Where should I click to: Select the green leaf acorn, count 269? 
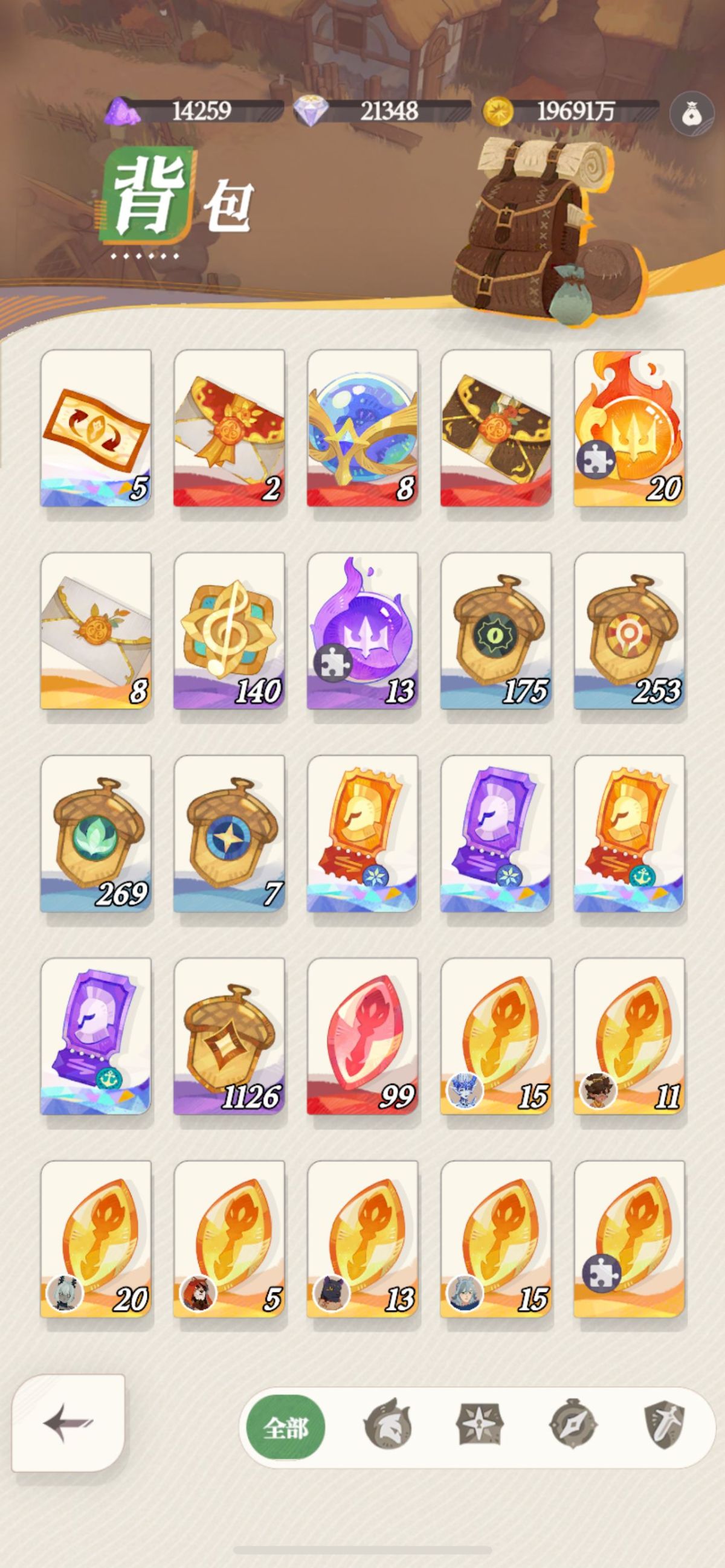pyautogui.click(x=96, y=834)
